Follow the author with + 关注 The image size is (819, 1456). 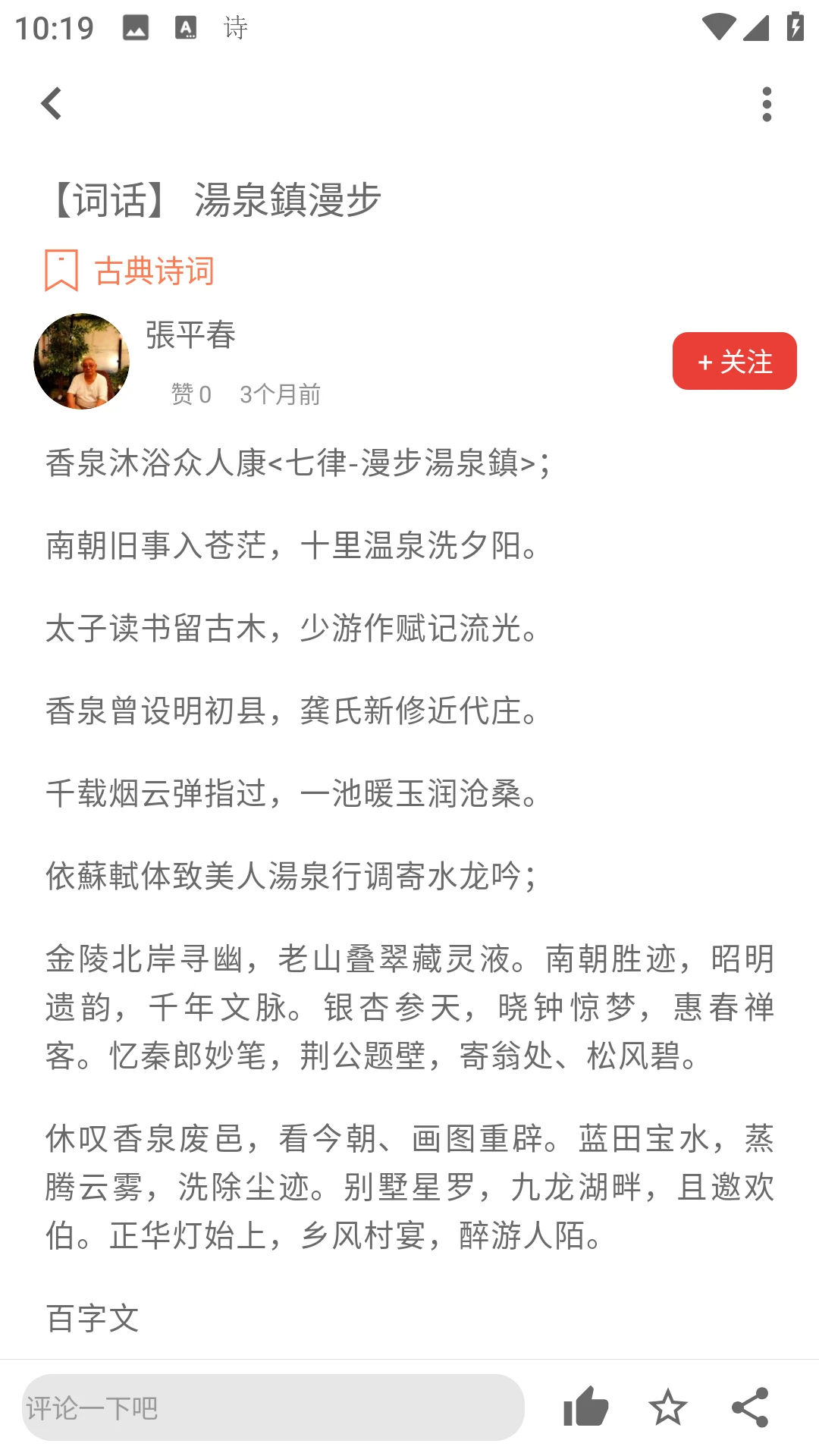(734, 361)
